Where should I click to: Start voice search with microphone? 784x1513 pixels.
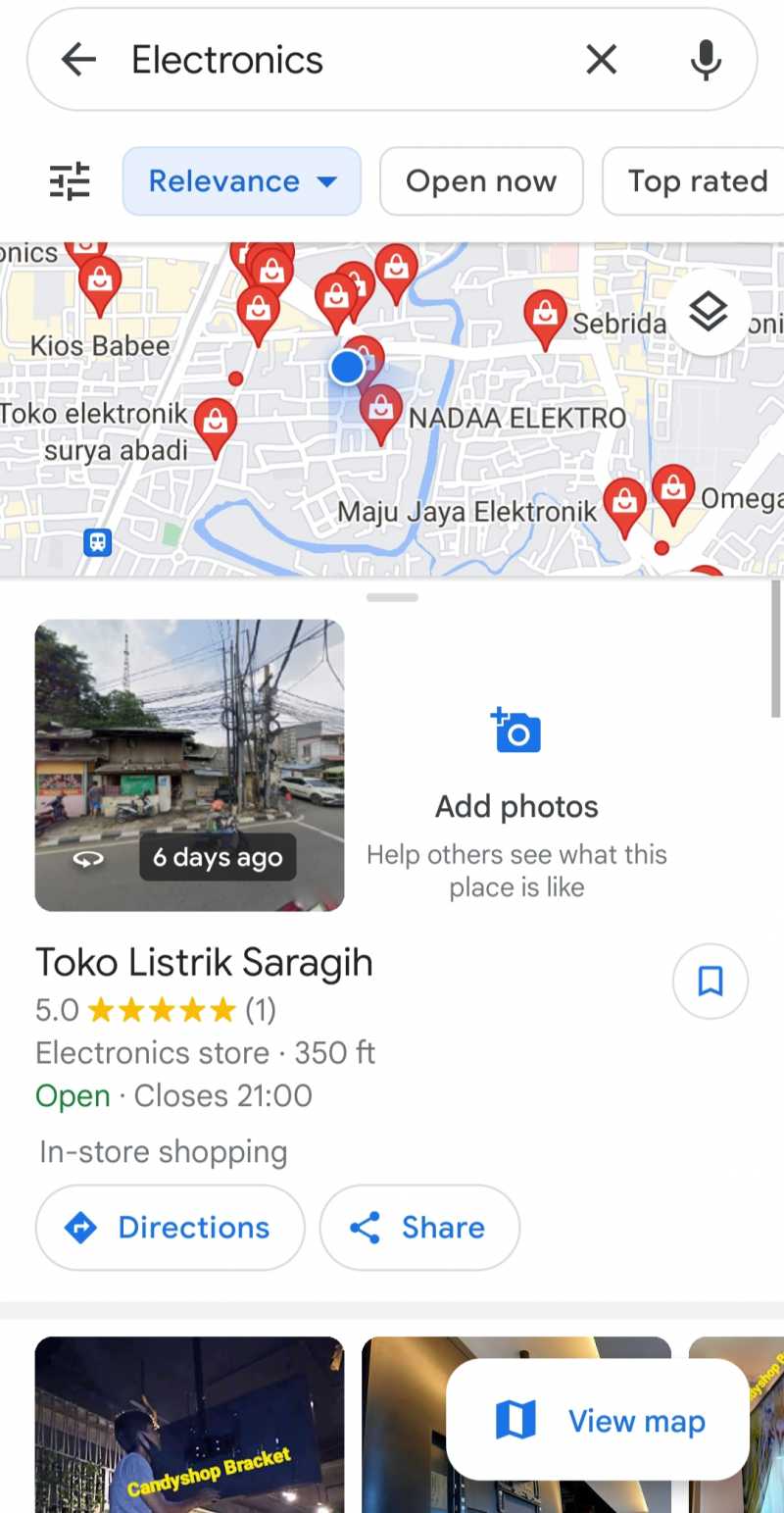point(706,61)
